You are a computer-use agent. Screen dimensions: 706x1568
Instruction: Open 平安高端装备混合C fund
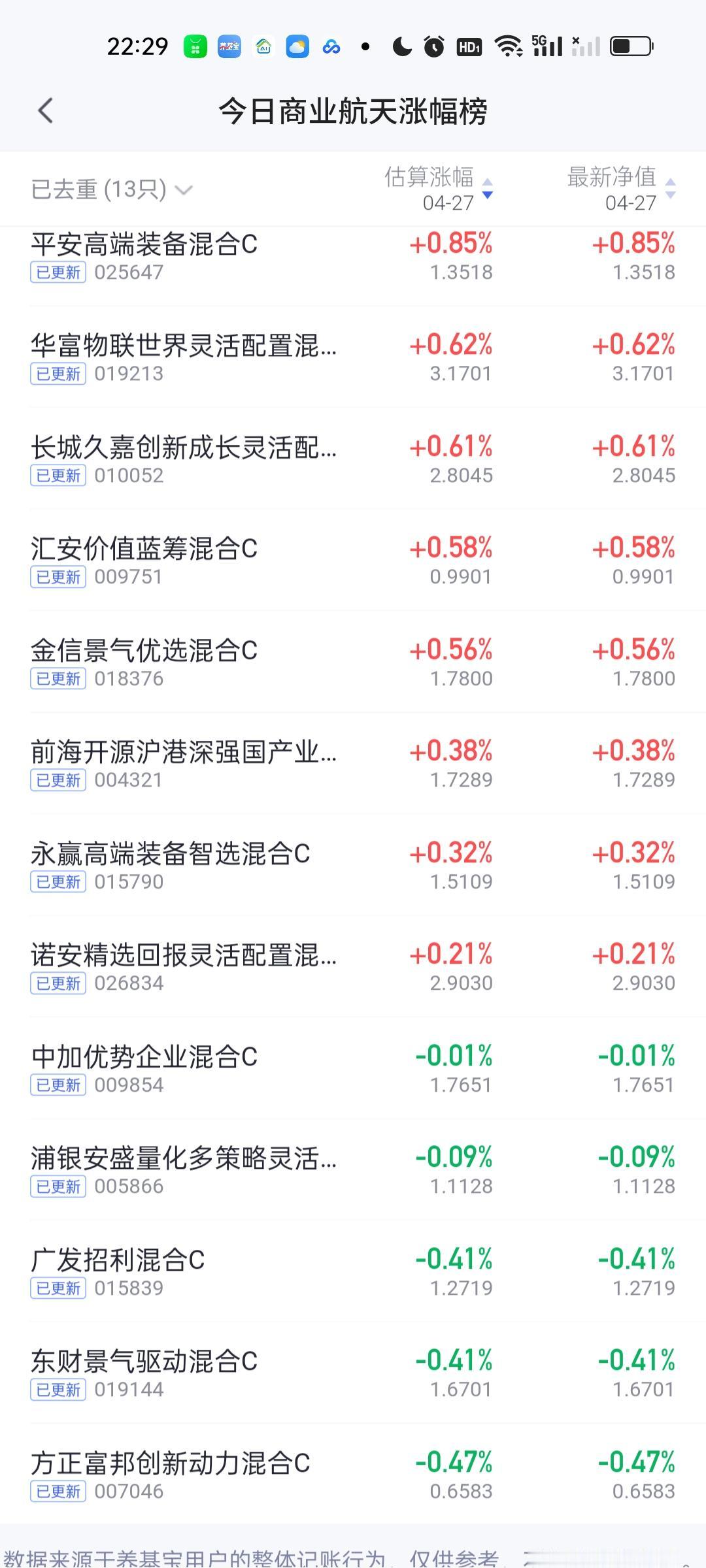[x=144, y=245]
